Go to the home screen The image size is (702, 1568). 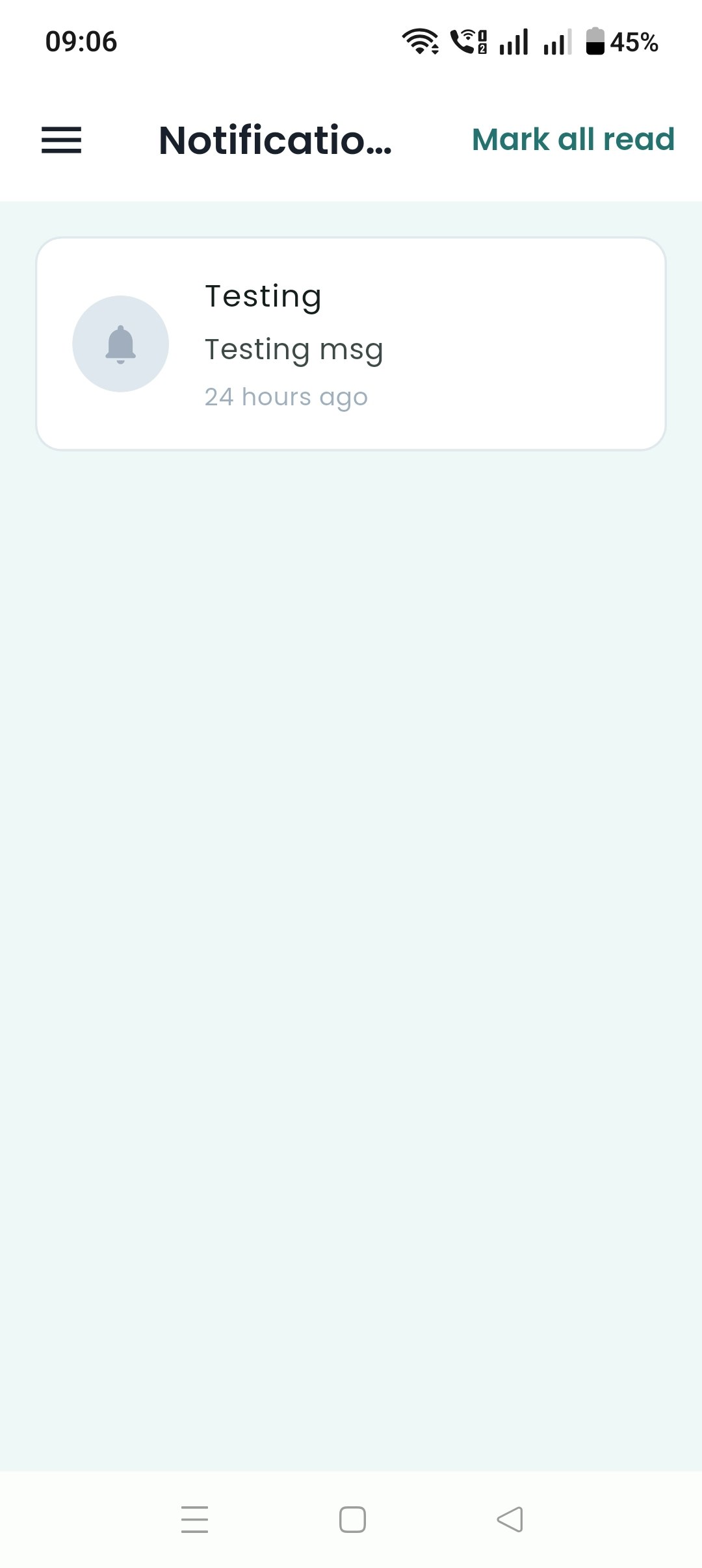(352, 1519)
